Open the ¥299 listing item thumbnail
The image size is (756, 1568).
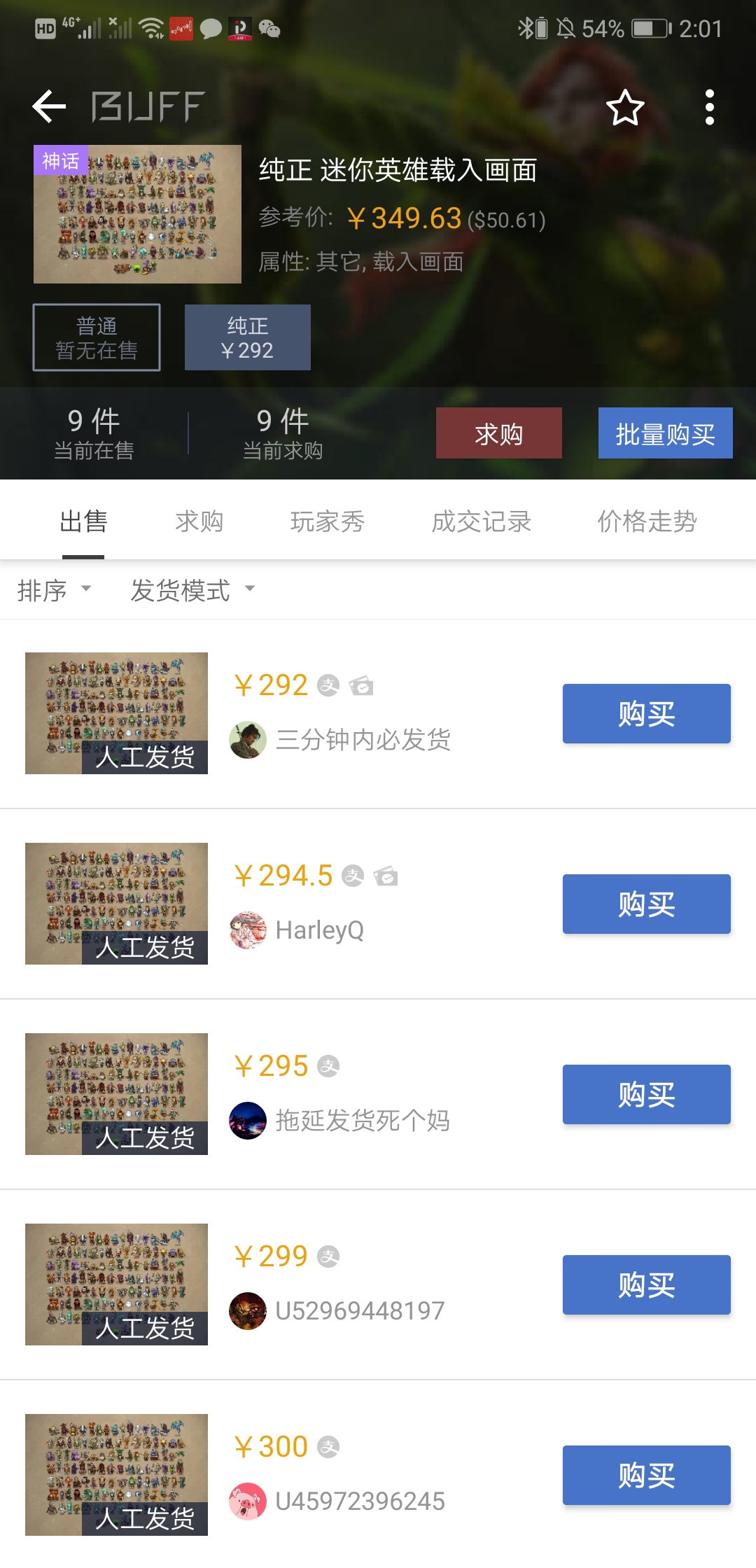[x=116, y=1284]
